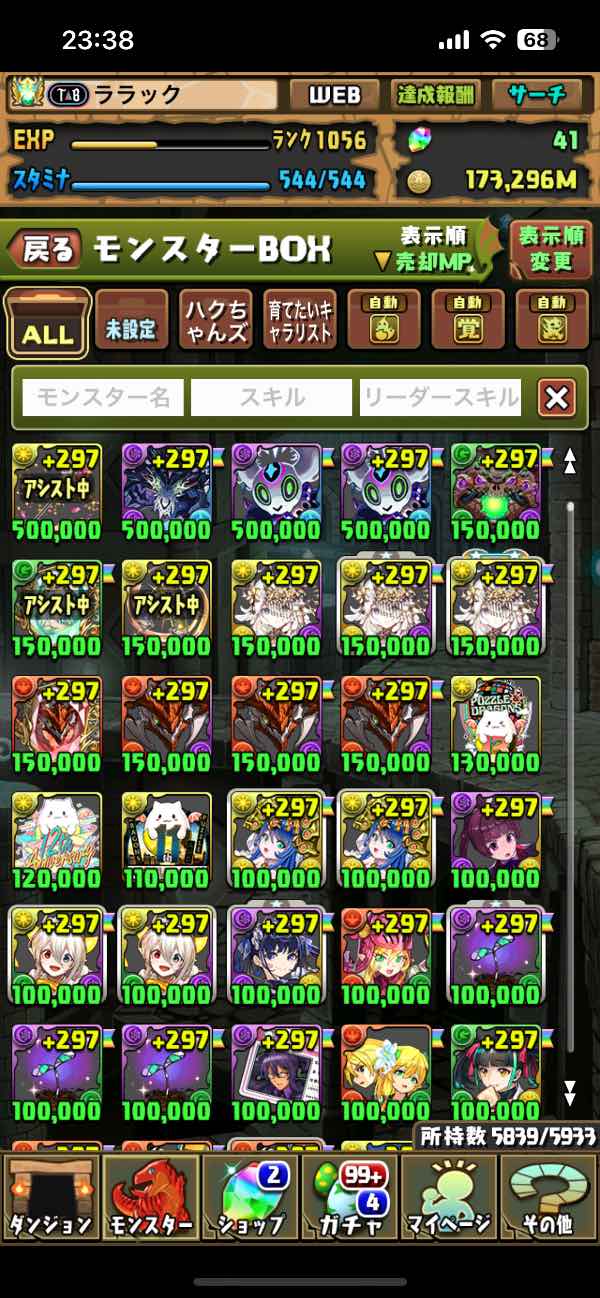Select the ALL box tab
This screenshot has height=1298, width=600.
tap(48, 323)
